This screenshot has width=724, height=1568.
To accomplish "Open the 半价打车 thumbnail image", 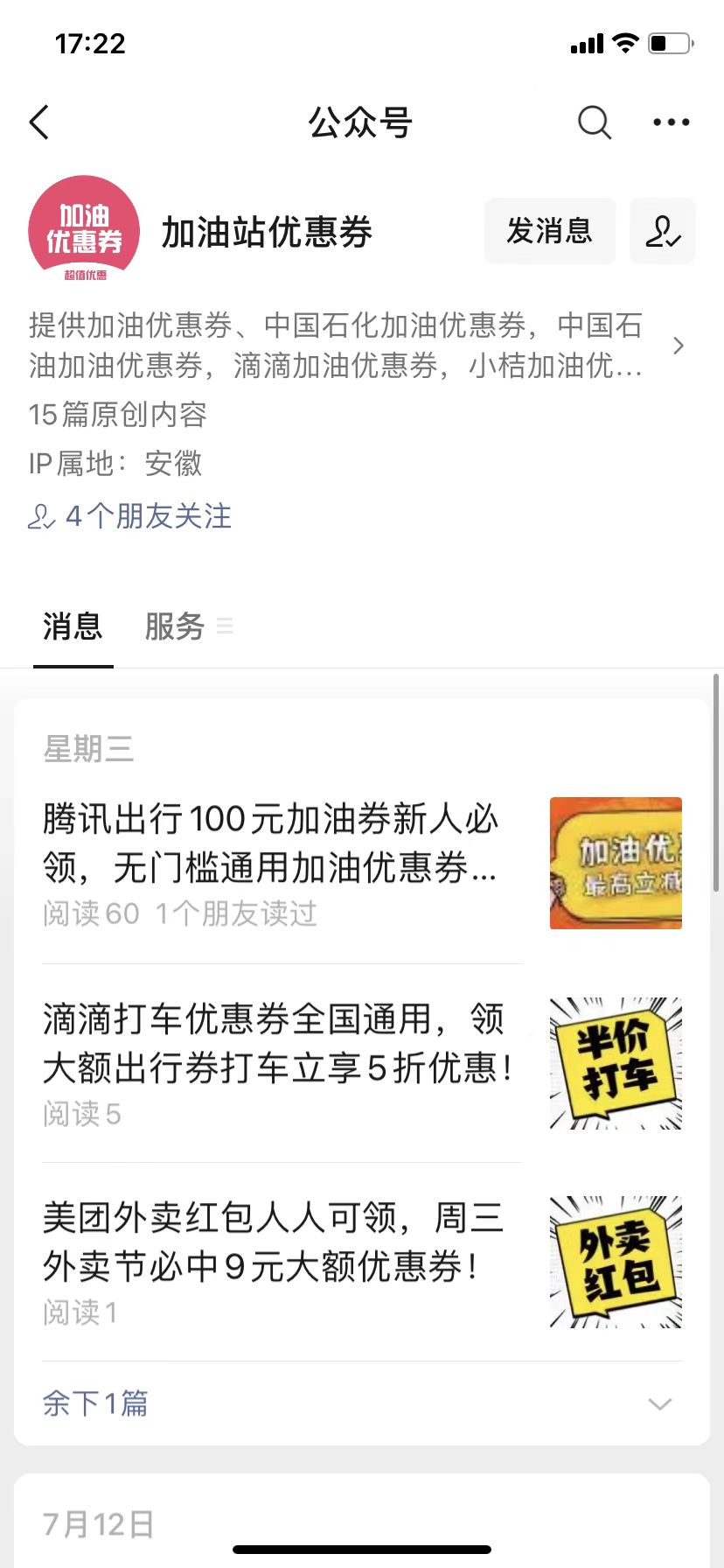I will click(x=616, y=1063).
